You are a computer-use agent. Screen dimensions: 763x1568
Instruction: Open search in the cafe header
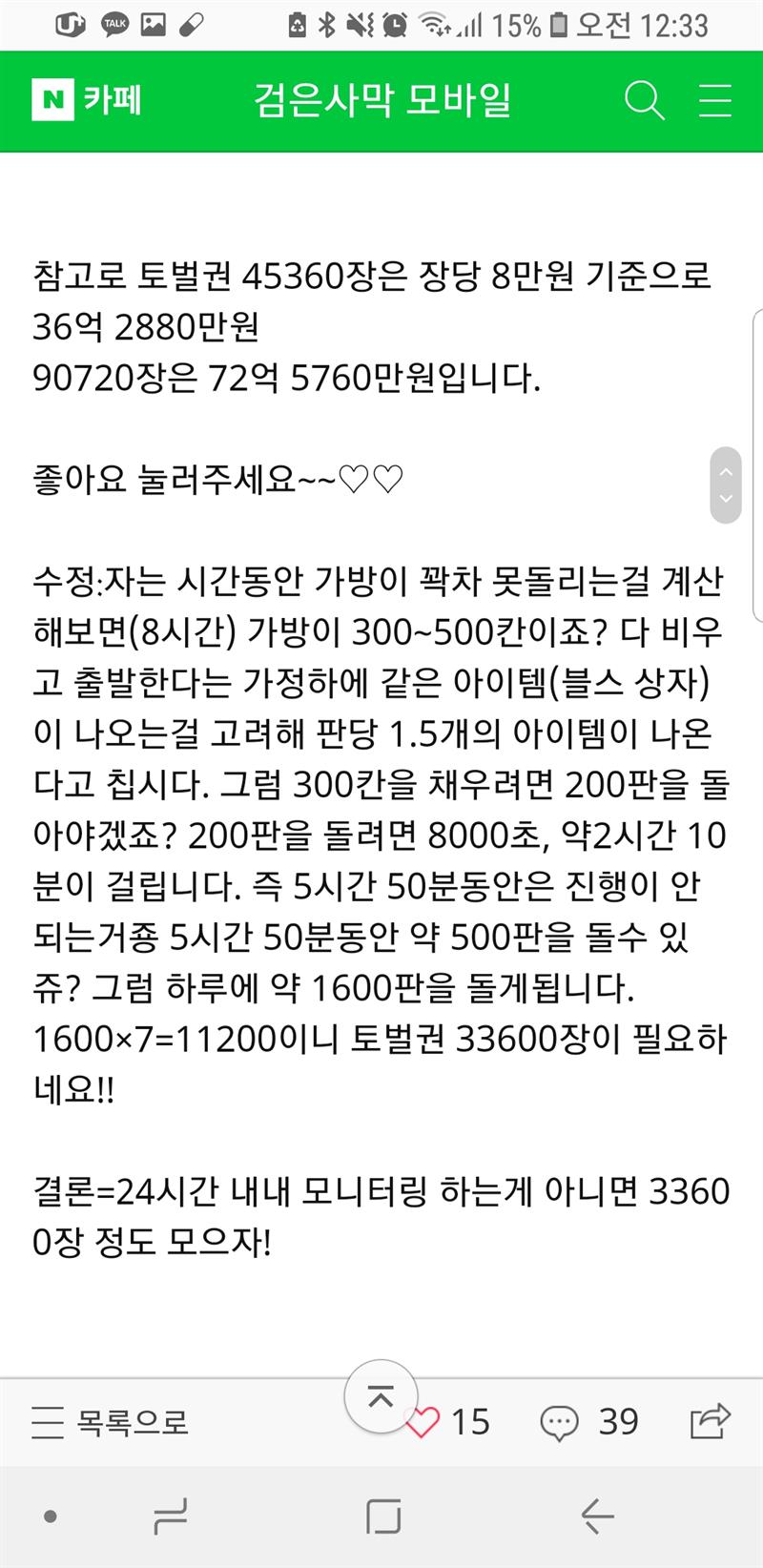[x=644, y=100]
